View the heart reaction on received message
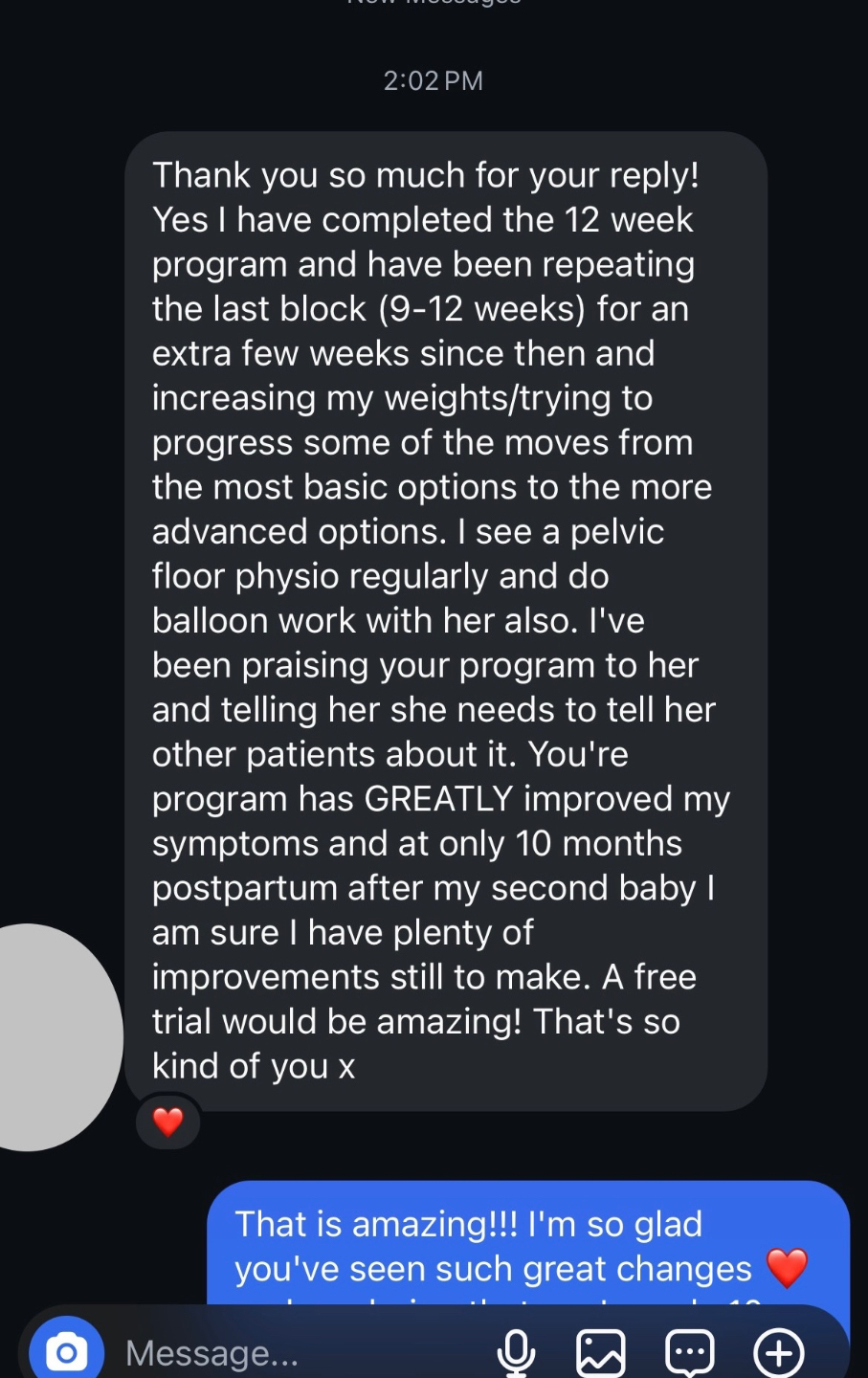Screen dimensions: 868x1378 pyautogui.click(x=167, y=1122)
